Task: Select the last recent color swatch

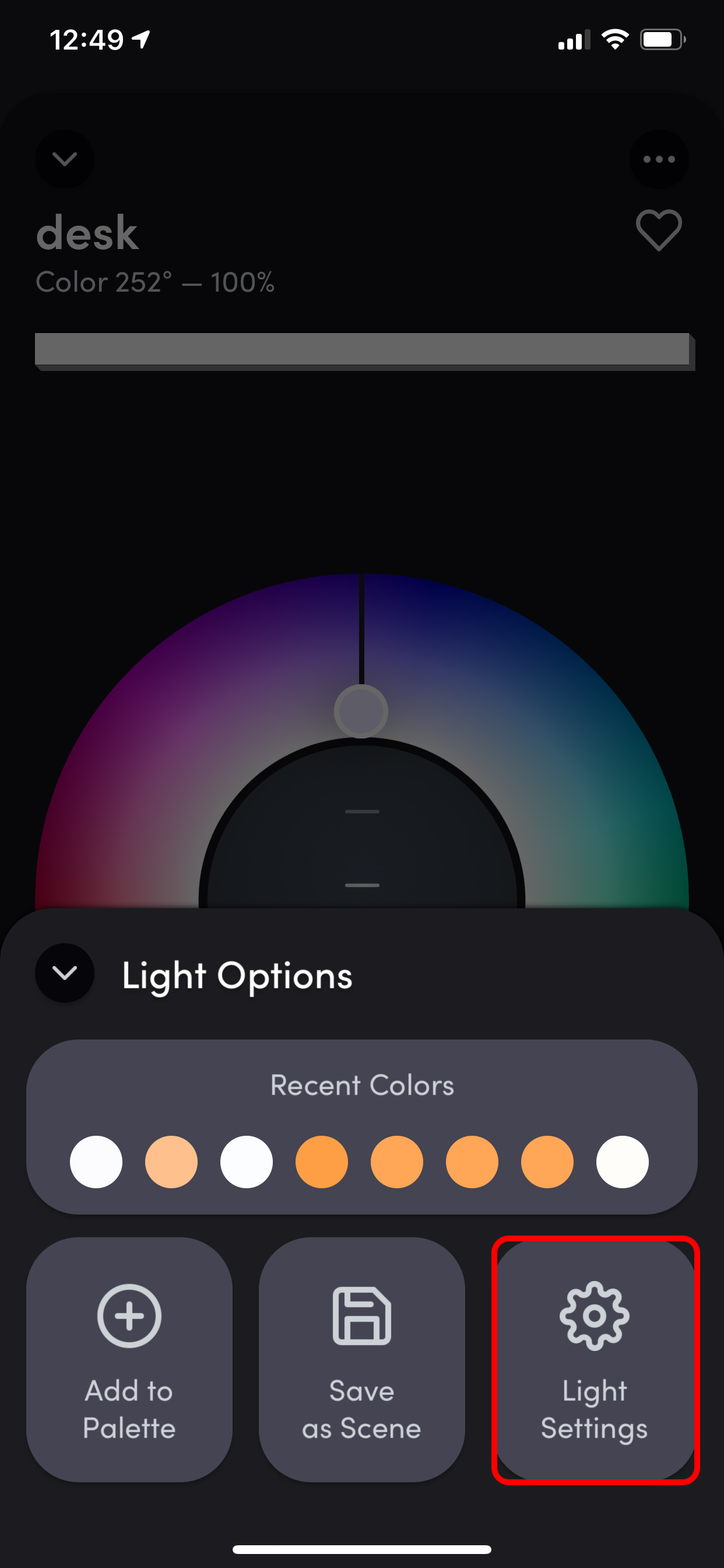Action: click(622, 1161)
